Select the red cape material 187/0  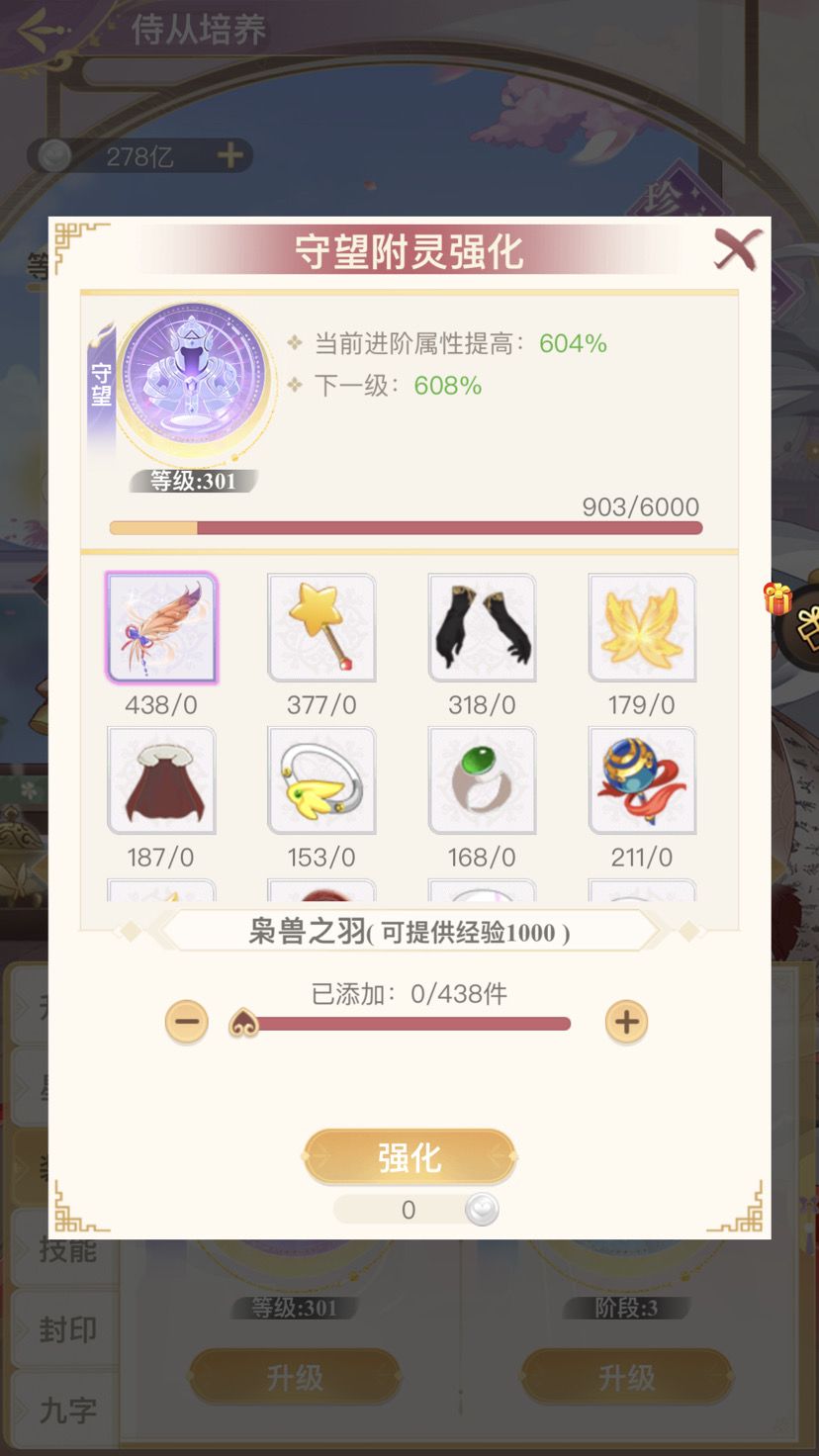coord(161,779)
